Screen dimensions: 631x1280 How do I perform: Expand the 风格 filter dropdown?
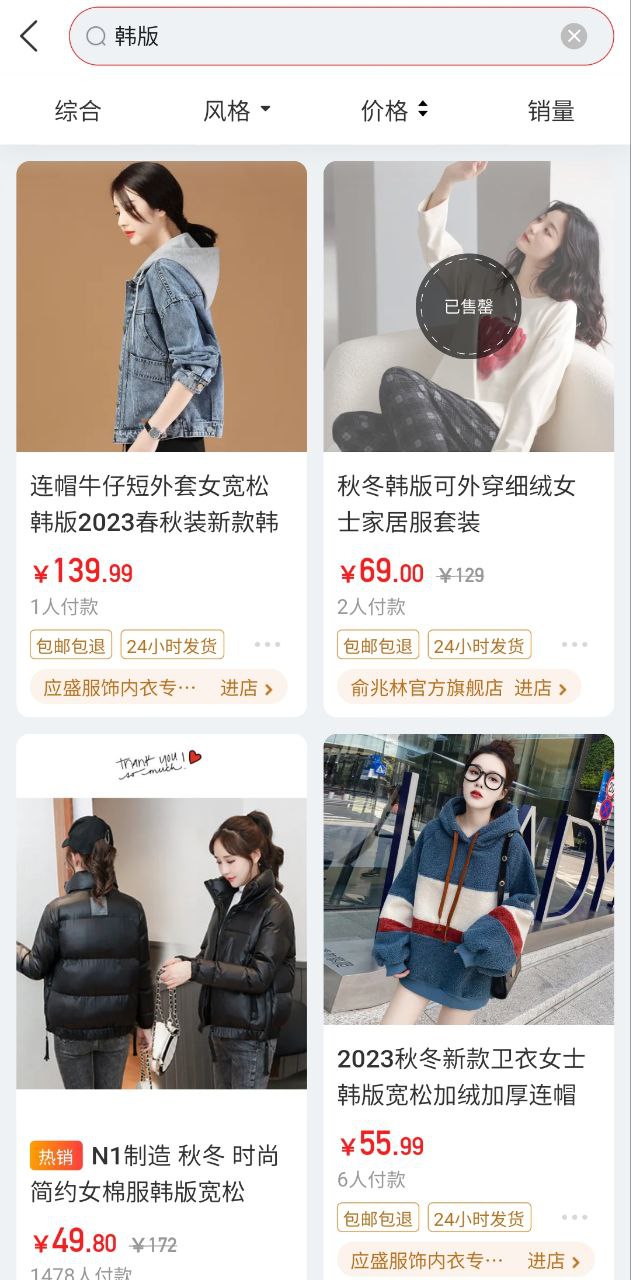point(237,111)
